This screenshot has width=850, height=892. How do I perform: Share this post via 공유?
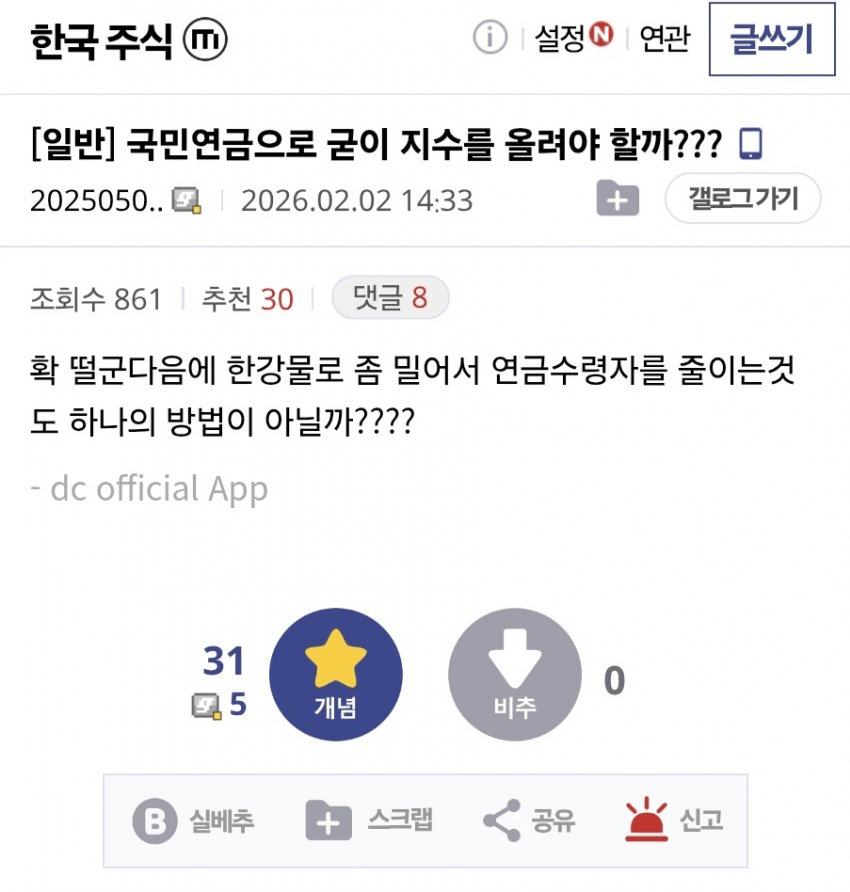(x=529, y=821)
